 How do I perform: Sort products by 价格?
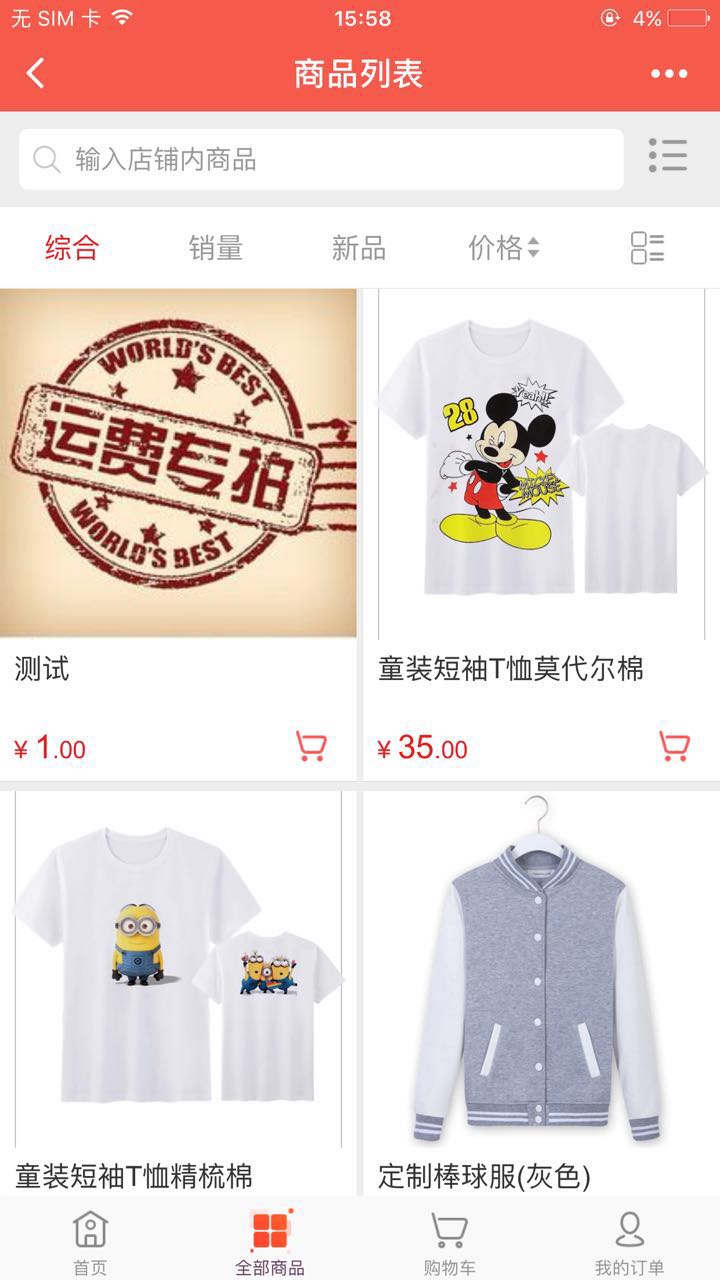tap(503, 247)
